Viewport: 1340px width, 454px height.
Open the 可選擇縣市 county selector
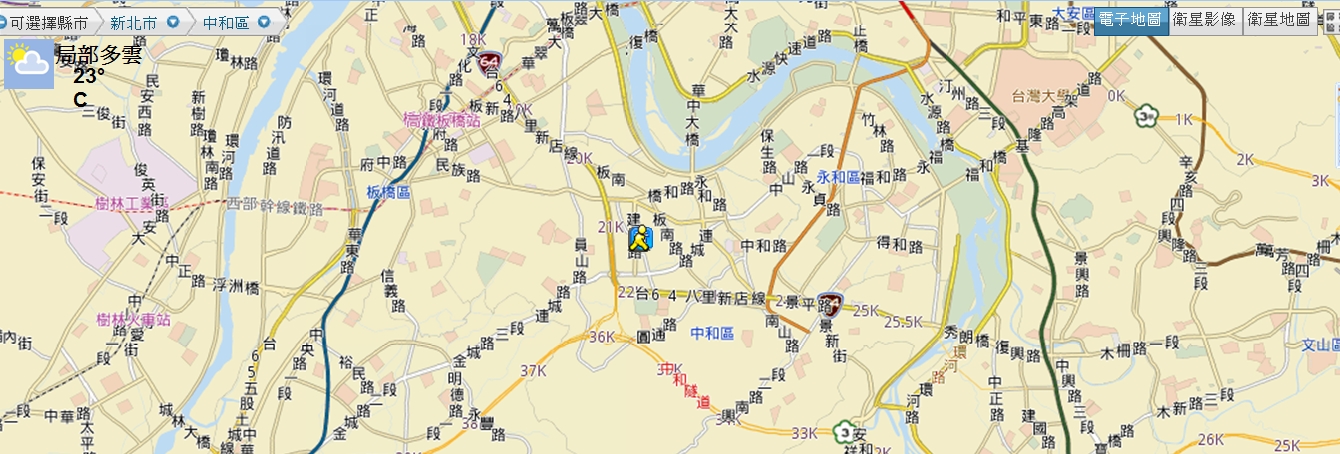(x=47, y=21)
